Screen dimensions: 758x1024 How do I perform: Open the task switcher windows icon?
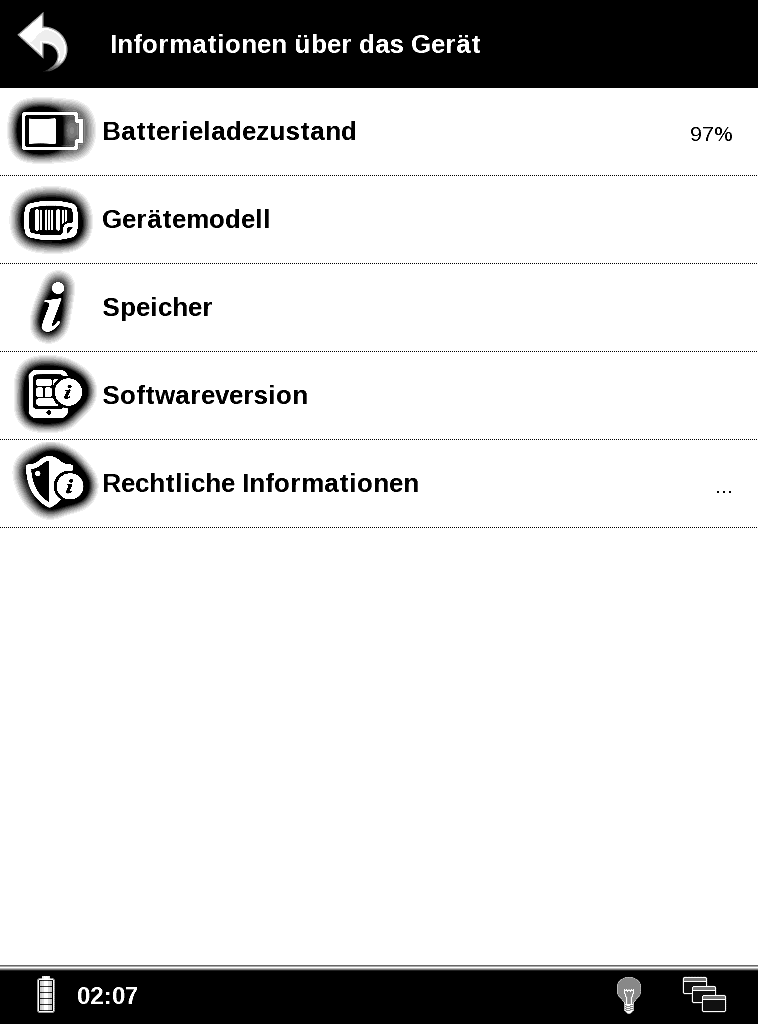click(x=704, y=995)
